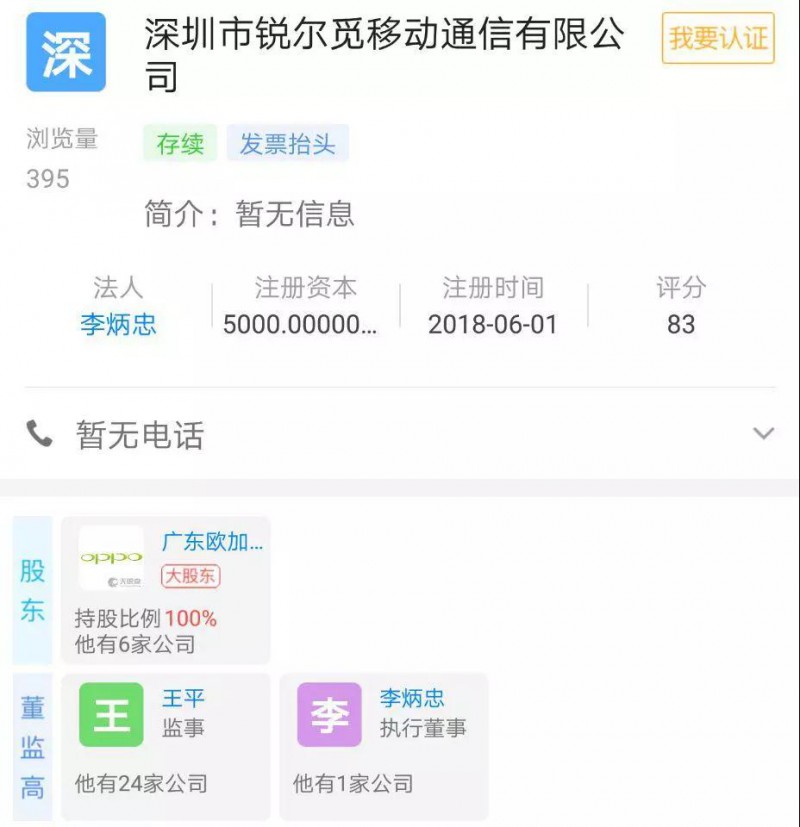Open the OPPO shareholder logo

click(x=113, y=560)
